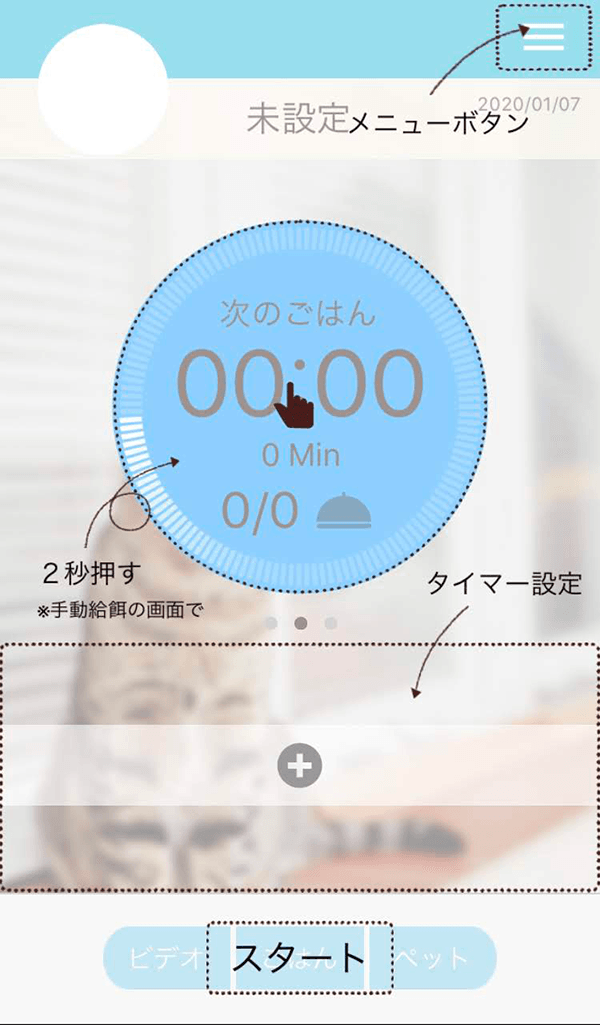Viewport: 600px width, 1025px height.
Task: Open the hamburger menu
Action: pyautogui.click(x=543, y=37)
